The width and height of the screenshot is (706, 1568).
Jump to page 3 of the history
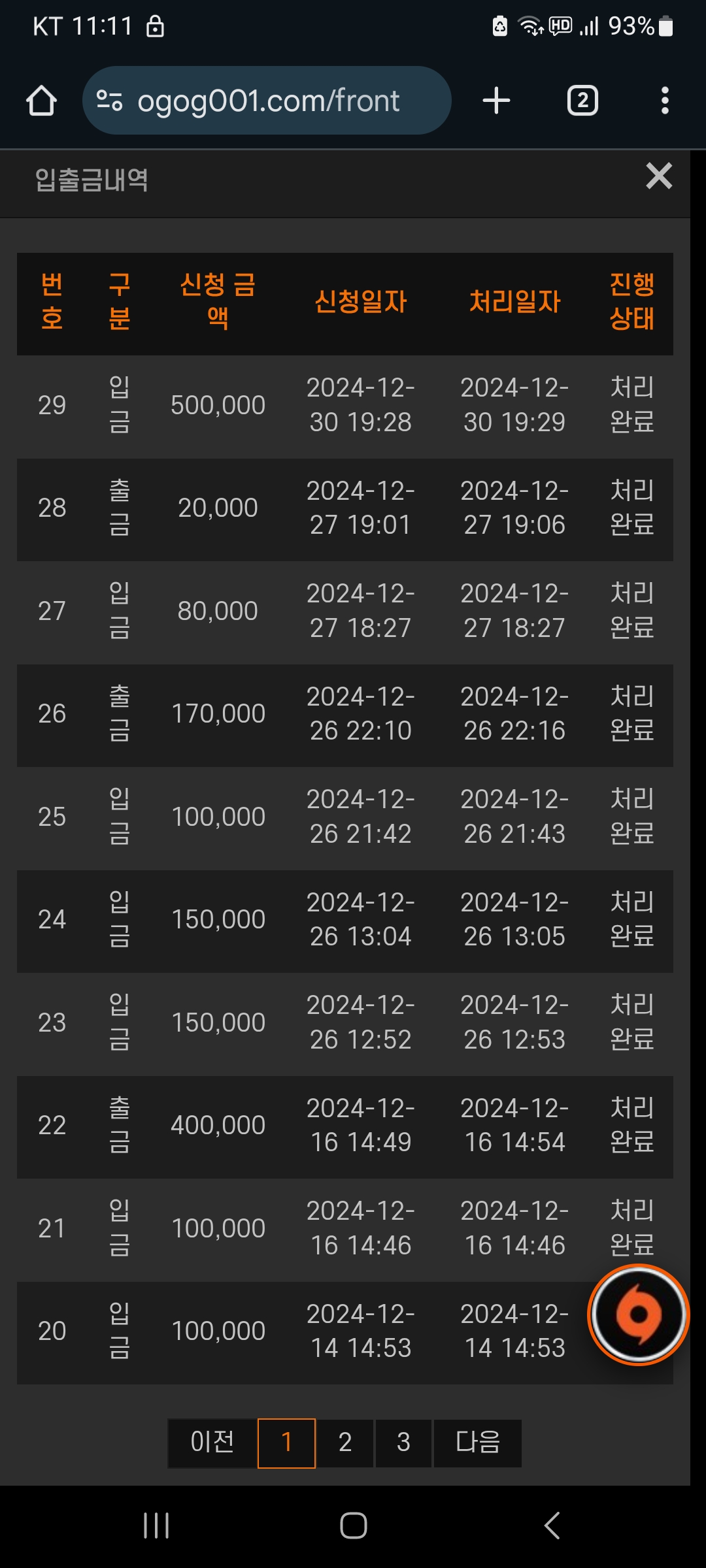click(403, 1443)
